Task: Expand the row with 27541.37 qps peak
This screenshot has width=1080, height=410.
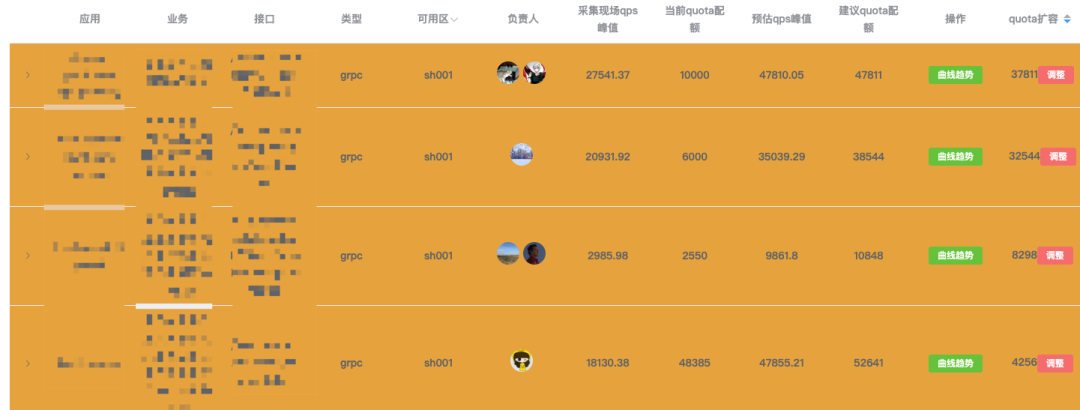Action: coord(27,75)
